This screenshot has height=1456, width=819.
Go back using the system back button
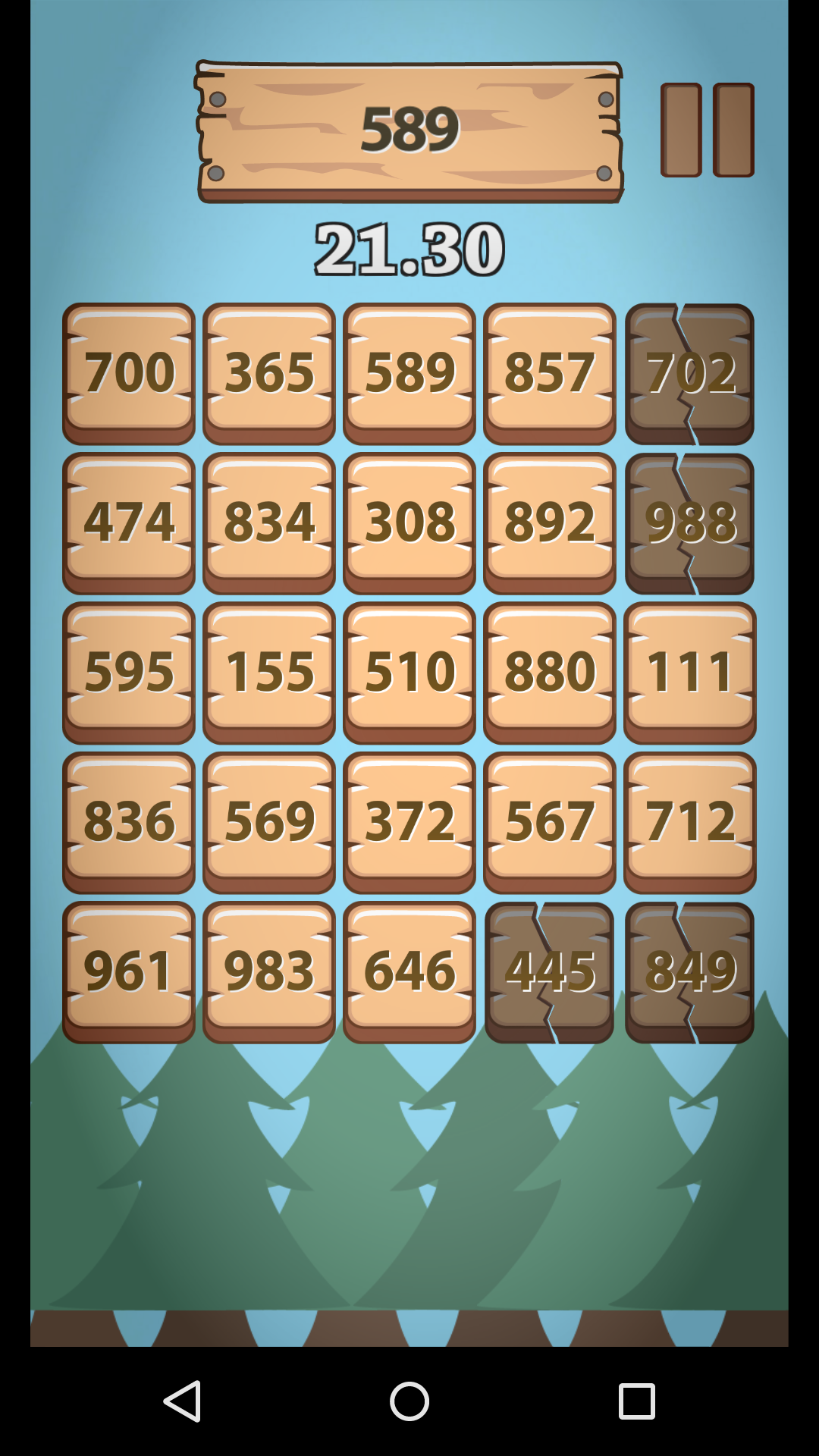[182, 1401]
